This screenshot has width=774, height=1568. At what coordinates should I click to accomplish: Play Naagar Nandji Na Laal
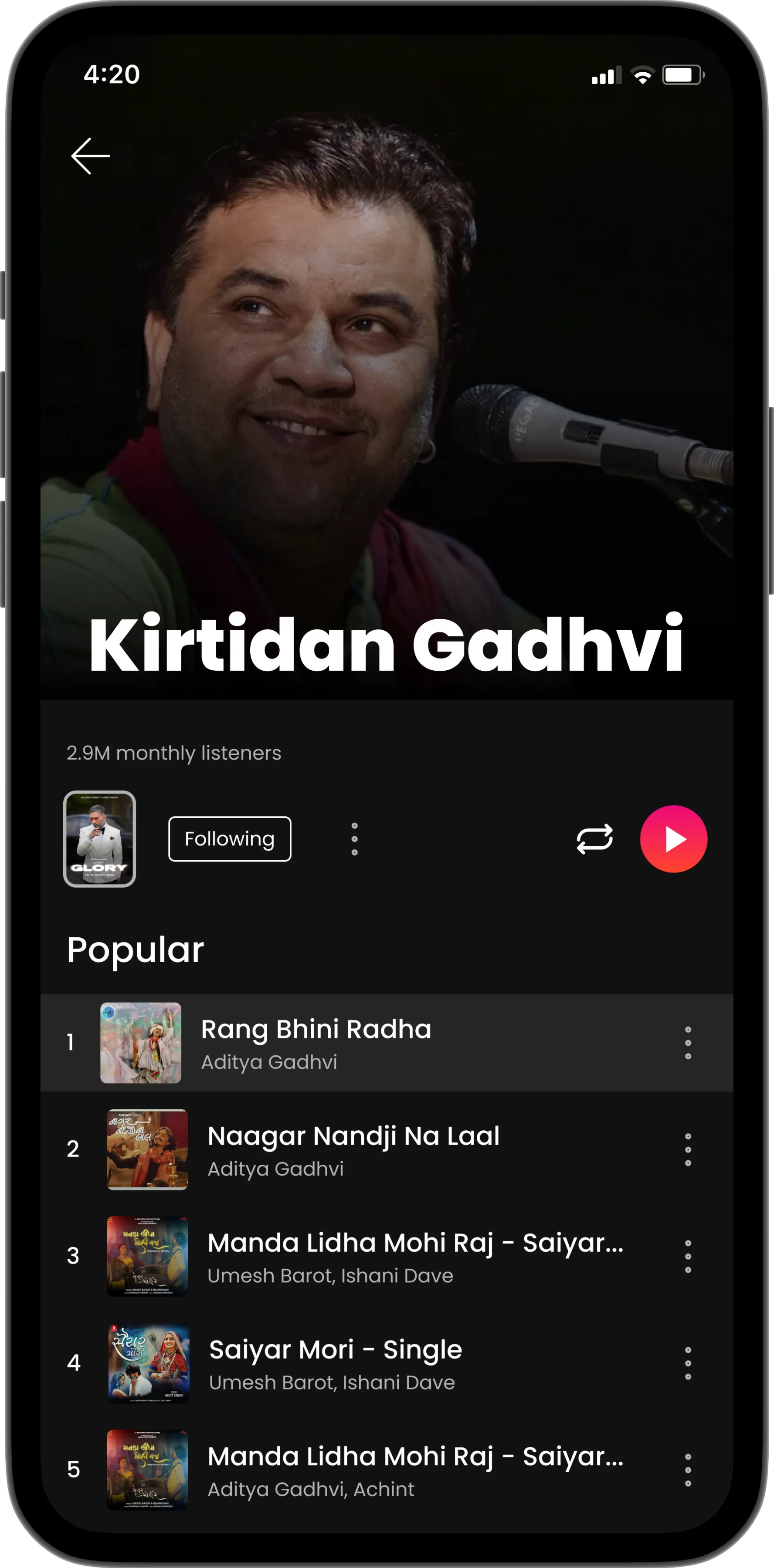pyautogui.click(x=353, y=1149)
